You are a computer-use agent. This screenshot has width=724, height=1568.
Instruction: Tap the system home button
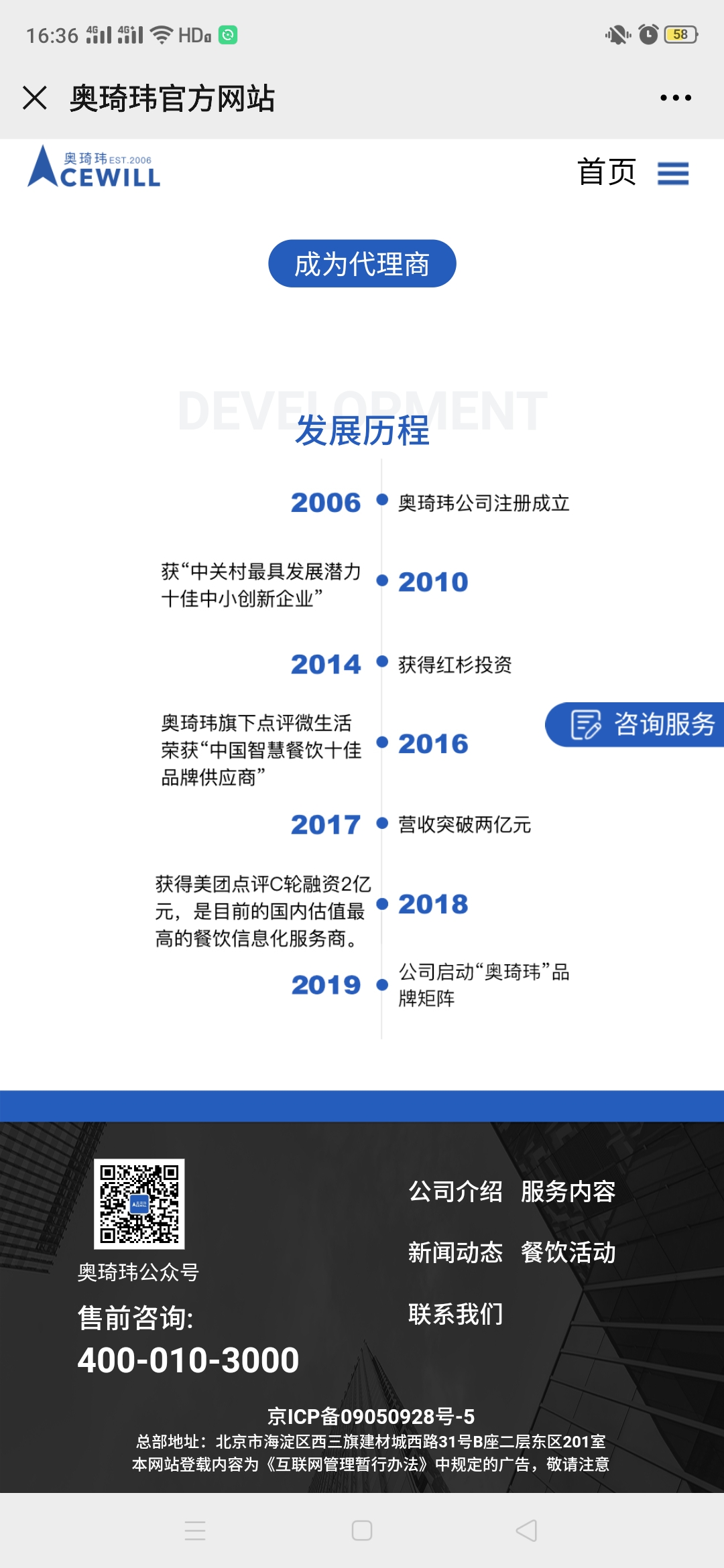point(362,1530)
